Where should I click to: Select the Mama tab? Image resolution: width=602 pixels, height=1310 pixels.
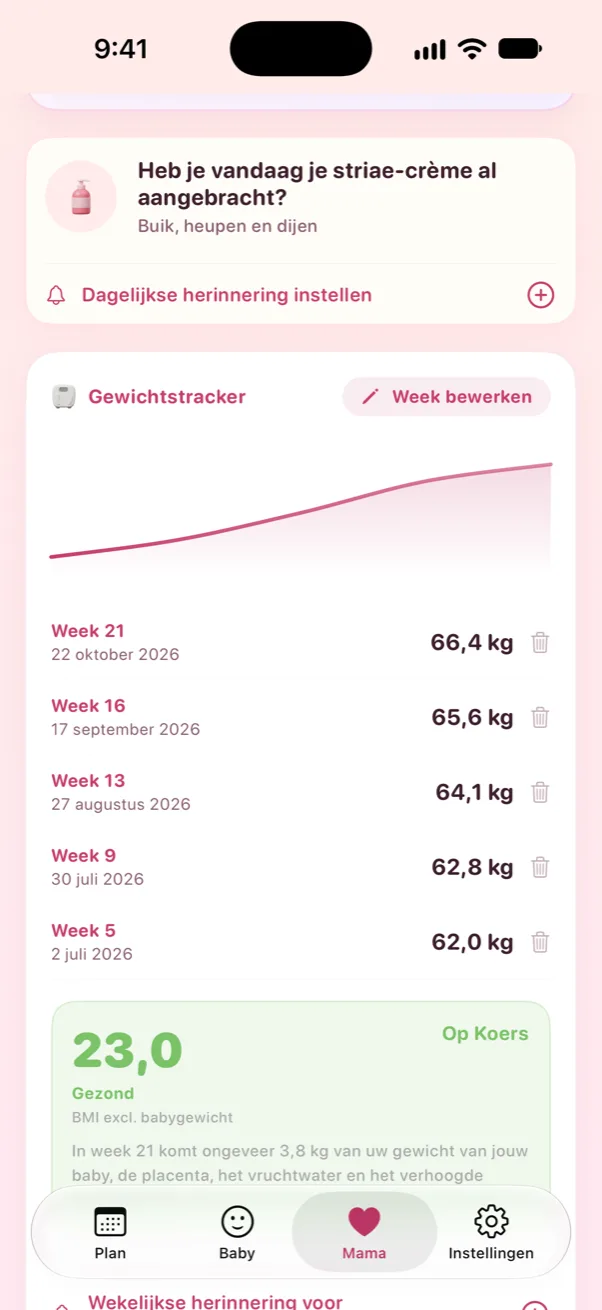[x=364, y=1233]
